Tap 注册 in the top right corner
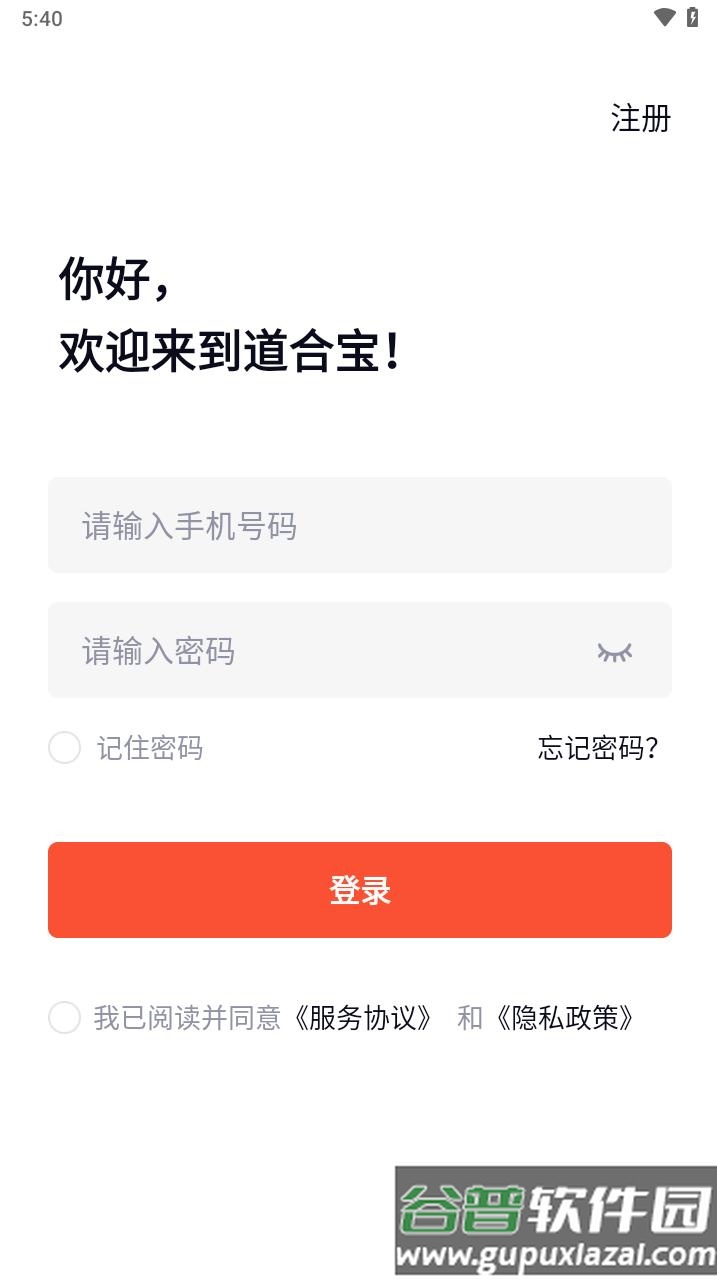Viewport: 720px width, 1280px height. (x=640, y=119)
